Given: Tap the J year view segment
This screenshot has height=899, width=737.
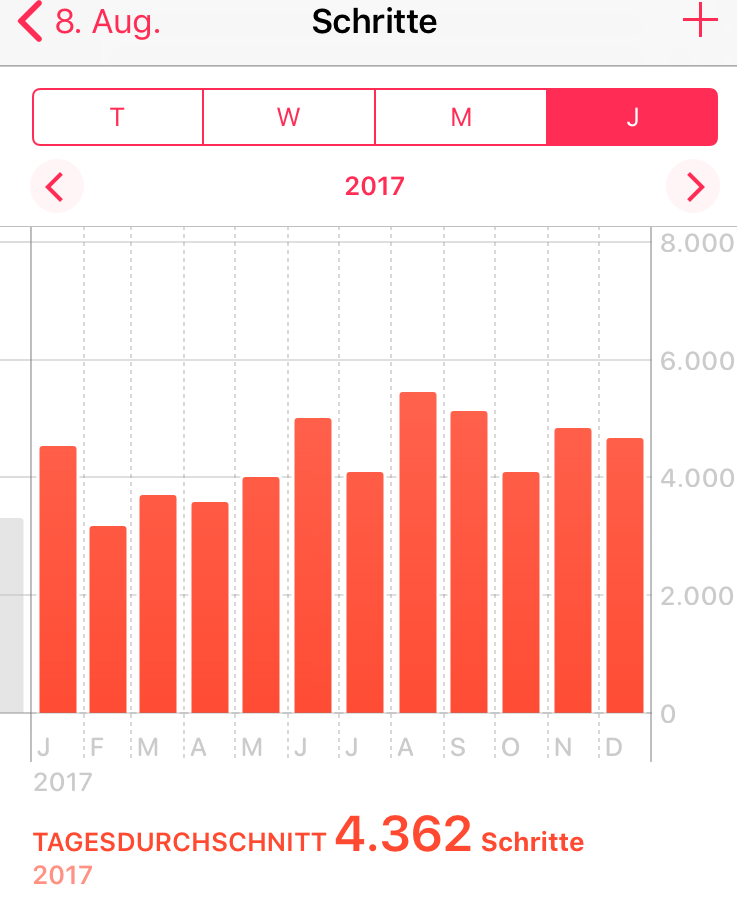Looking at the screenshot, I should coord(632,117).
